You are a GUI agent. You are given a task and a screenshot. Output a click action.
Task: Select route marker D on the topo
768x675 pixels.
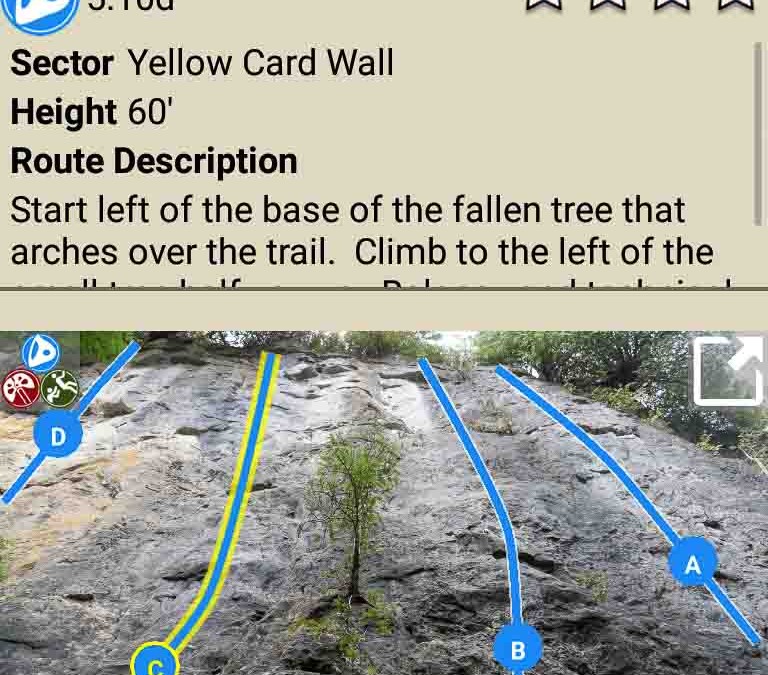pyautogui.click(x=58, y=436)
